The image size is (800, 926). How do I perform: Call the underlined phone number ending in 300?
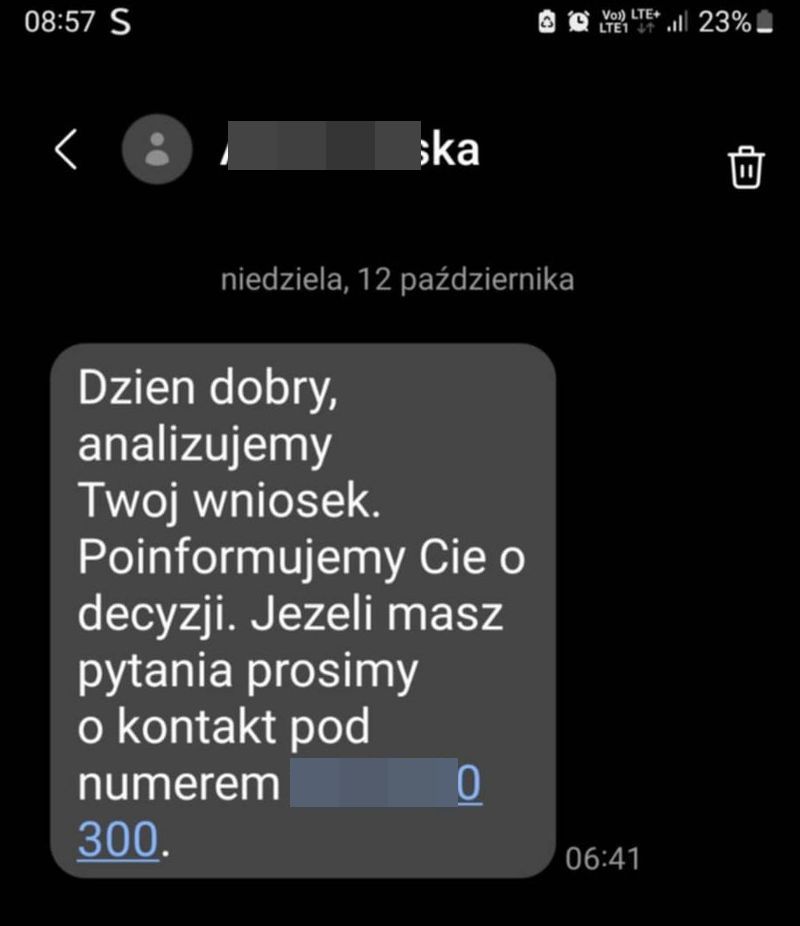pos(118,839)
